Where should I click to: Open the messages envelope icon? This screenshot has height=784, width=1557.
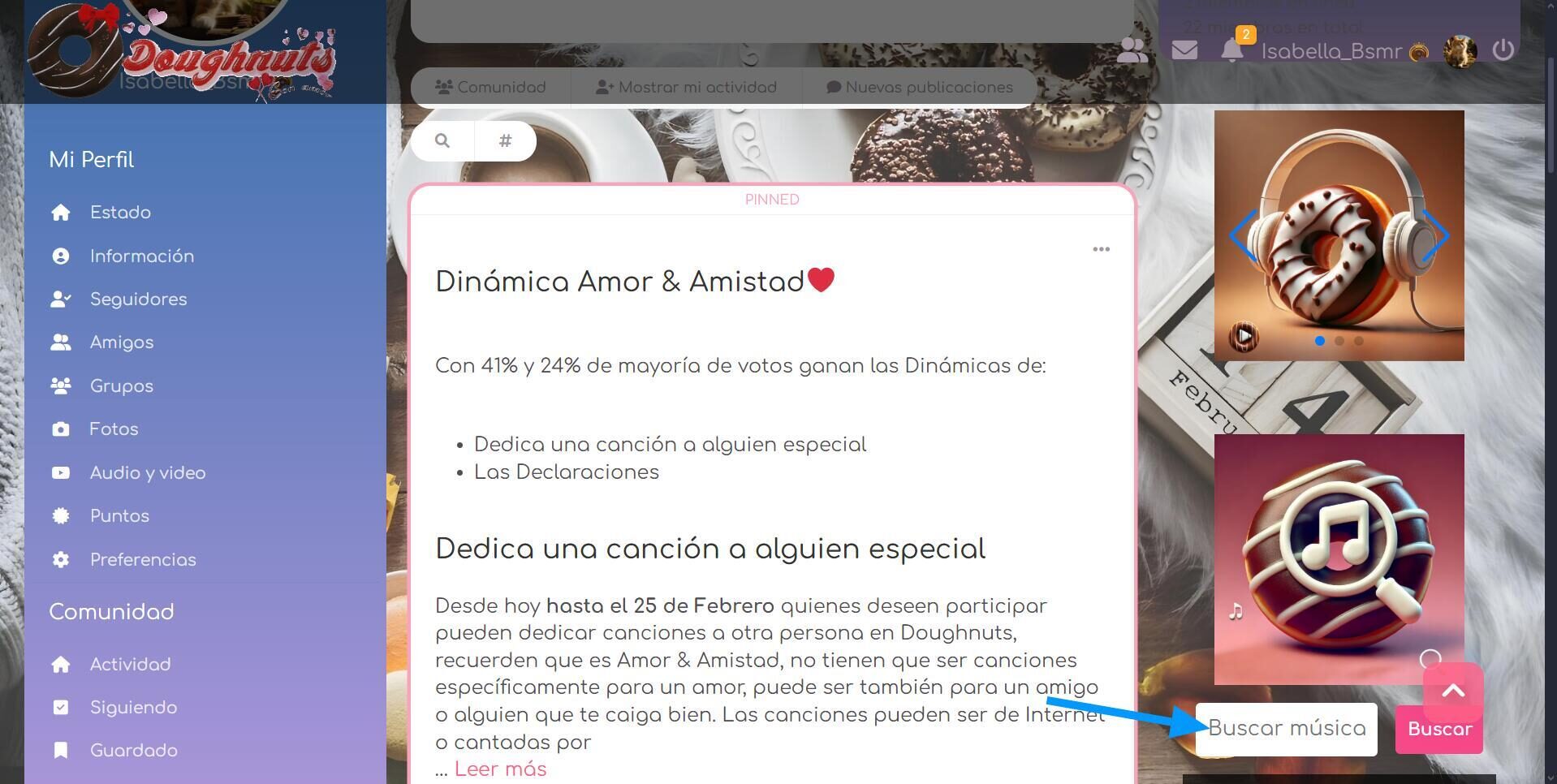1184,50
